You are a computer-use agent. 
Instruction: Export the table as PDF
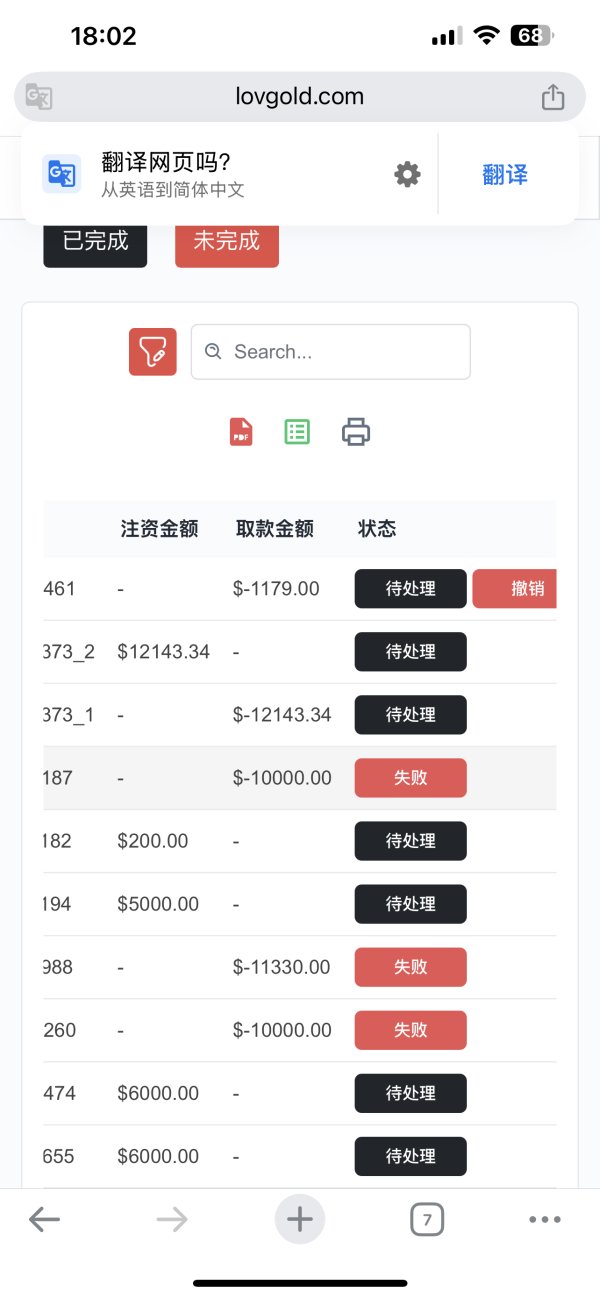coord(241,432)
